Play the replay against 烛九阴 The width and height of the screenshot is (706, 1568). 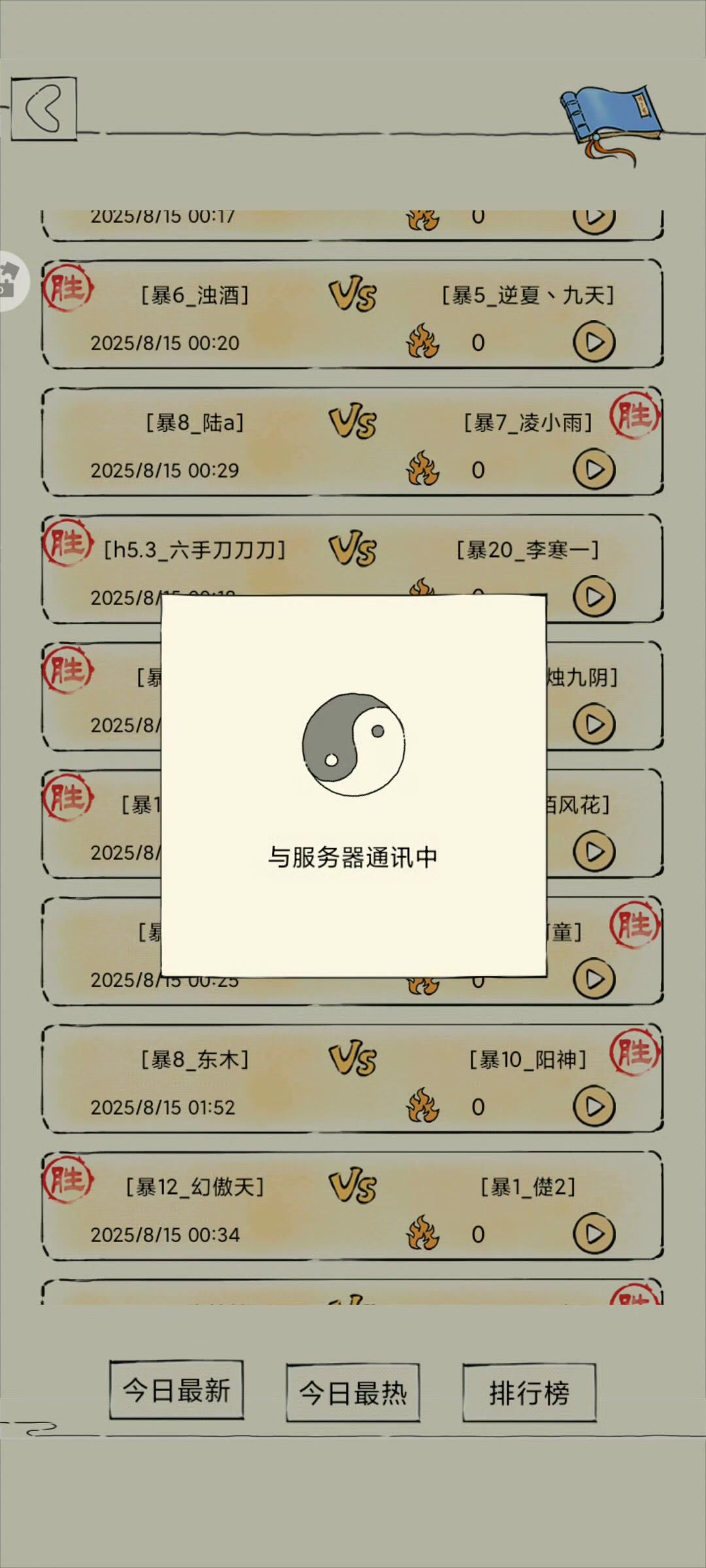(594, 724)
